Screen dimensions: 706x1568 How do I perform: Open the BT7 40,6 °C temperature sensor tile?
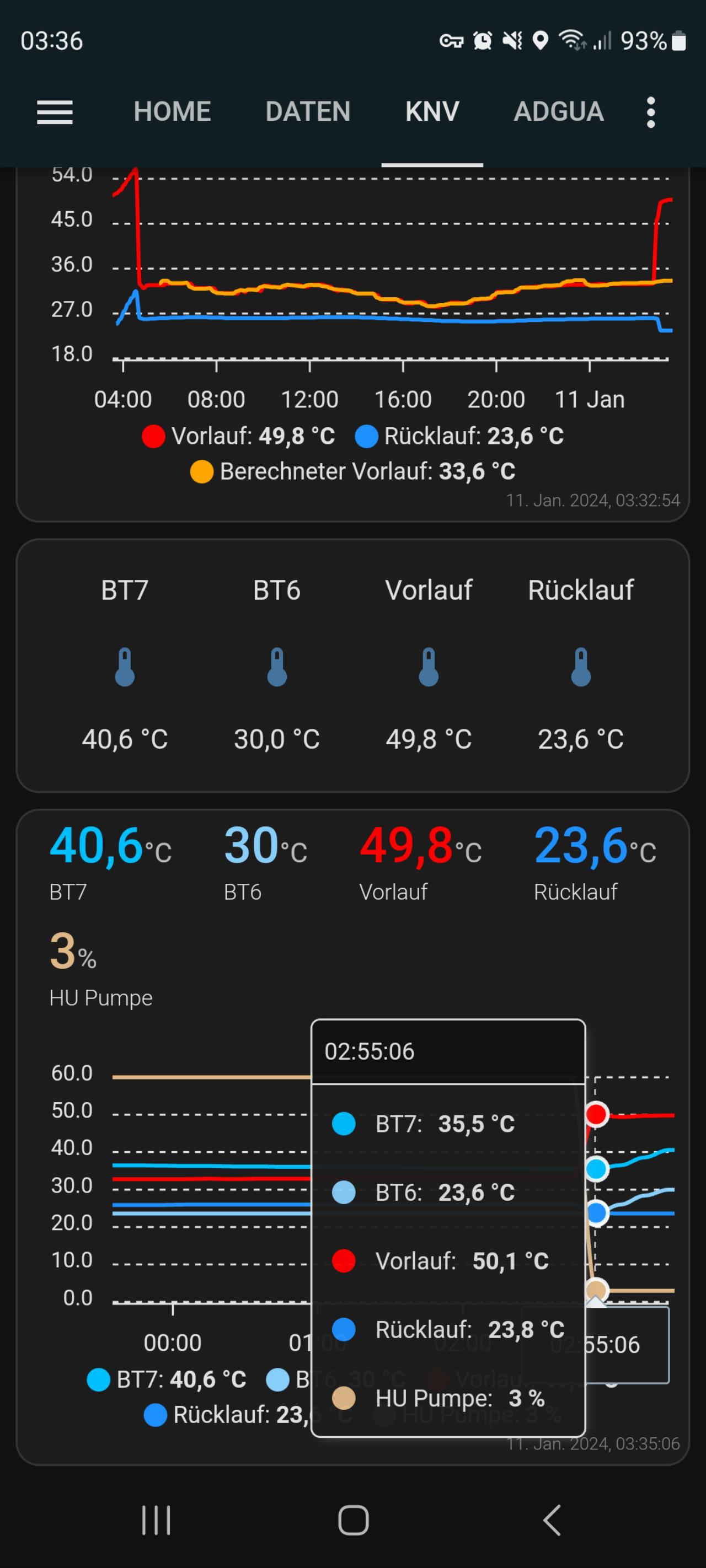pos(125,665)
